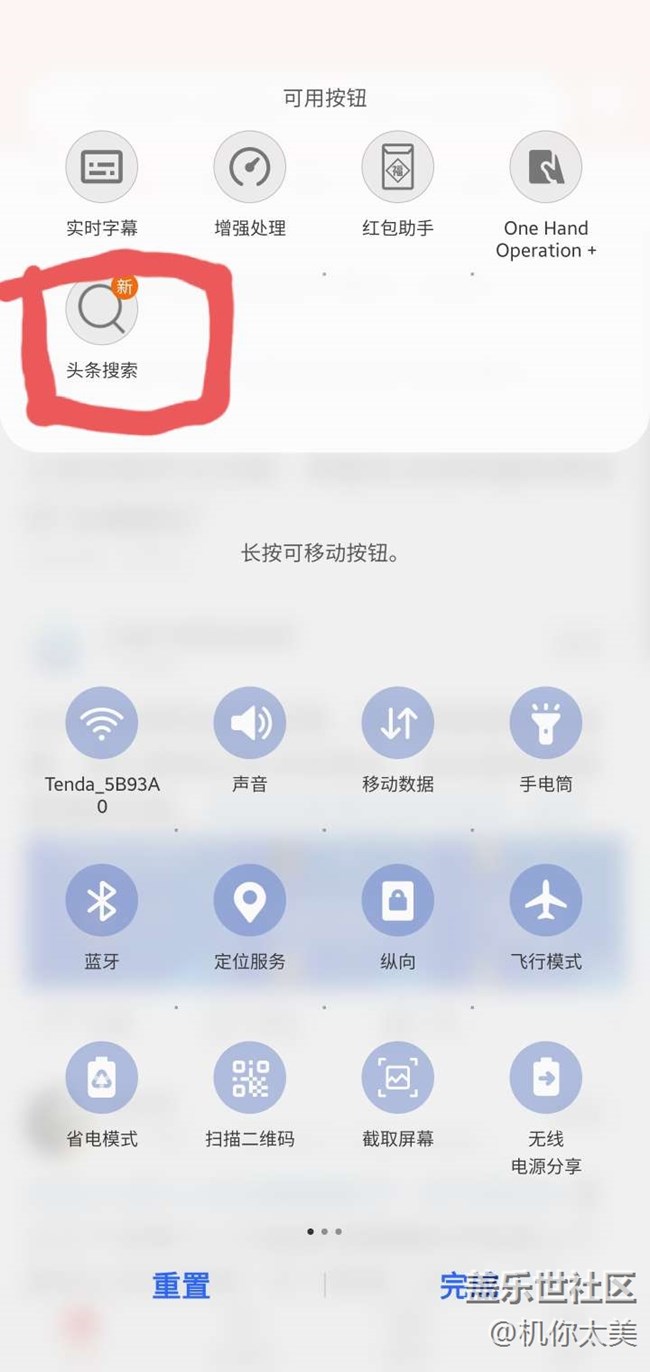Toggle 无线电源分享 wireless power sharing
Image resolution: width=650 pixels, height=1372 pixels.
pyautogui.click(x=546, y=1078)
